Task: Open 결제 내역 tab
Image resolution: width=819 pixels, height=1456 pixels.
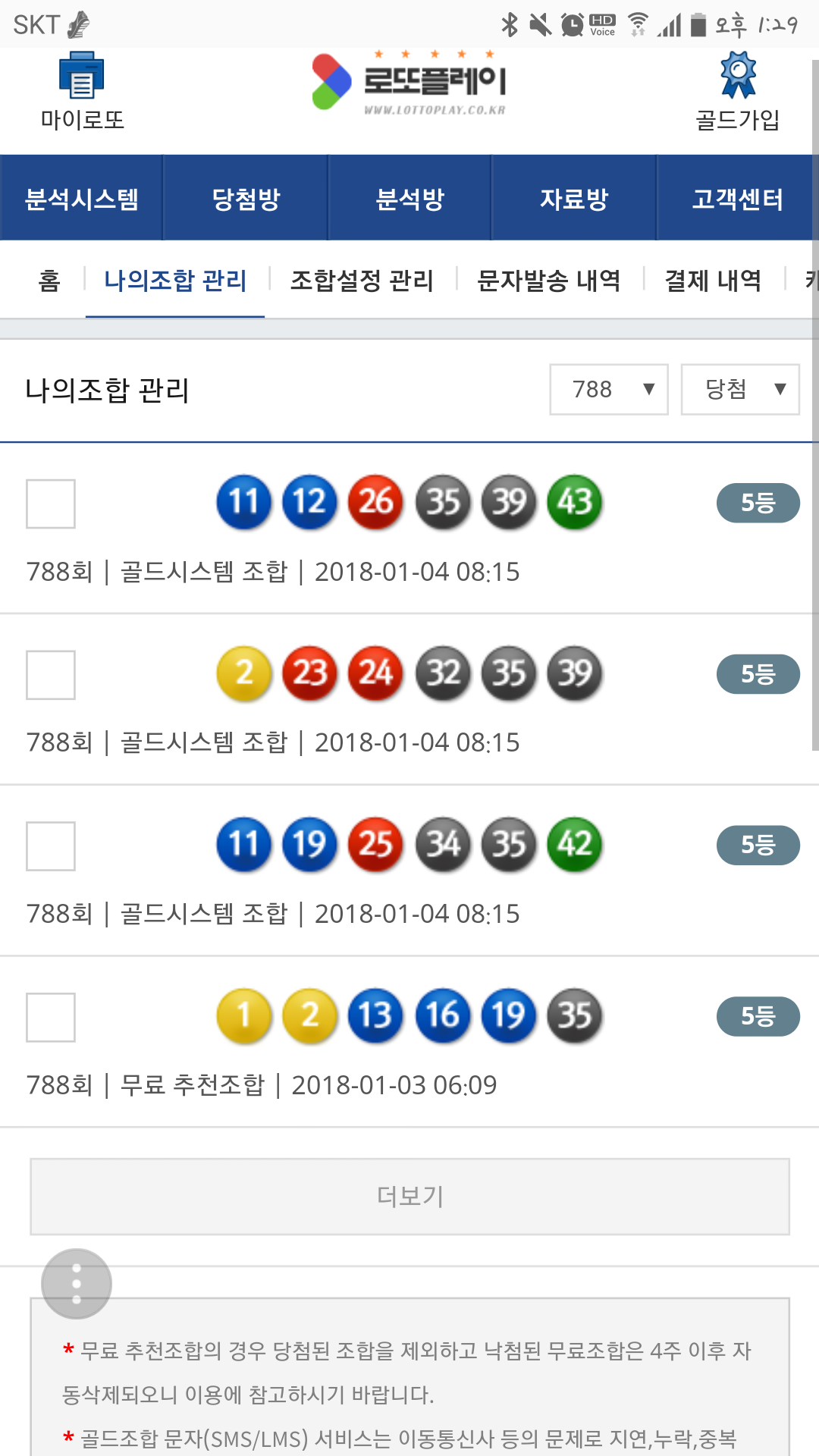Action: (713, 281)
